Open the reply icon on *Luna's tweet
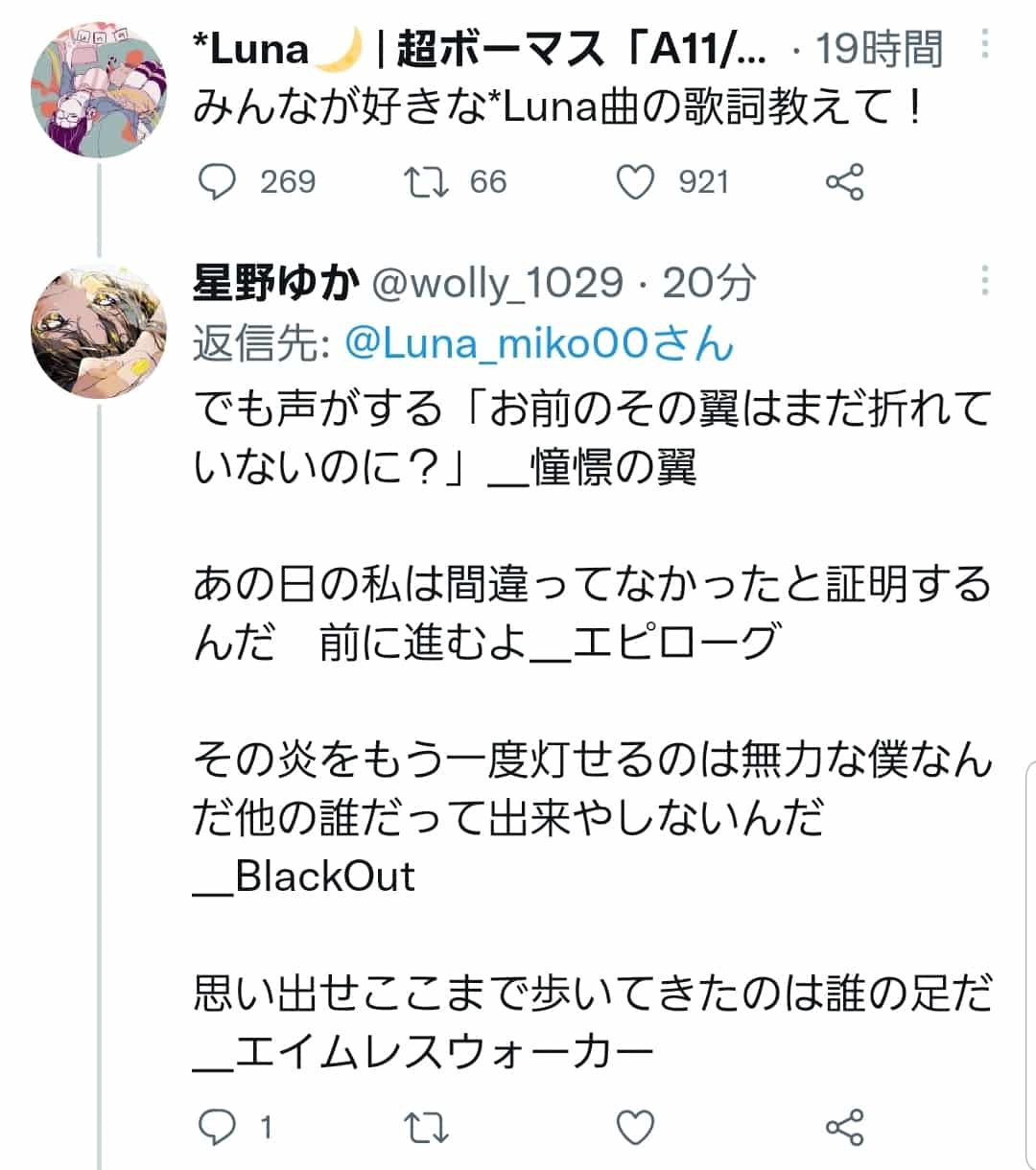1036x1170 pixels. pyautogui.click(x=219, y=181)
